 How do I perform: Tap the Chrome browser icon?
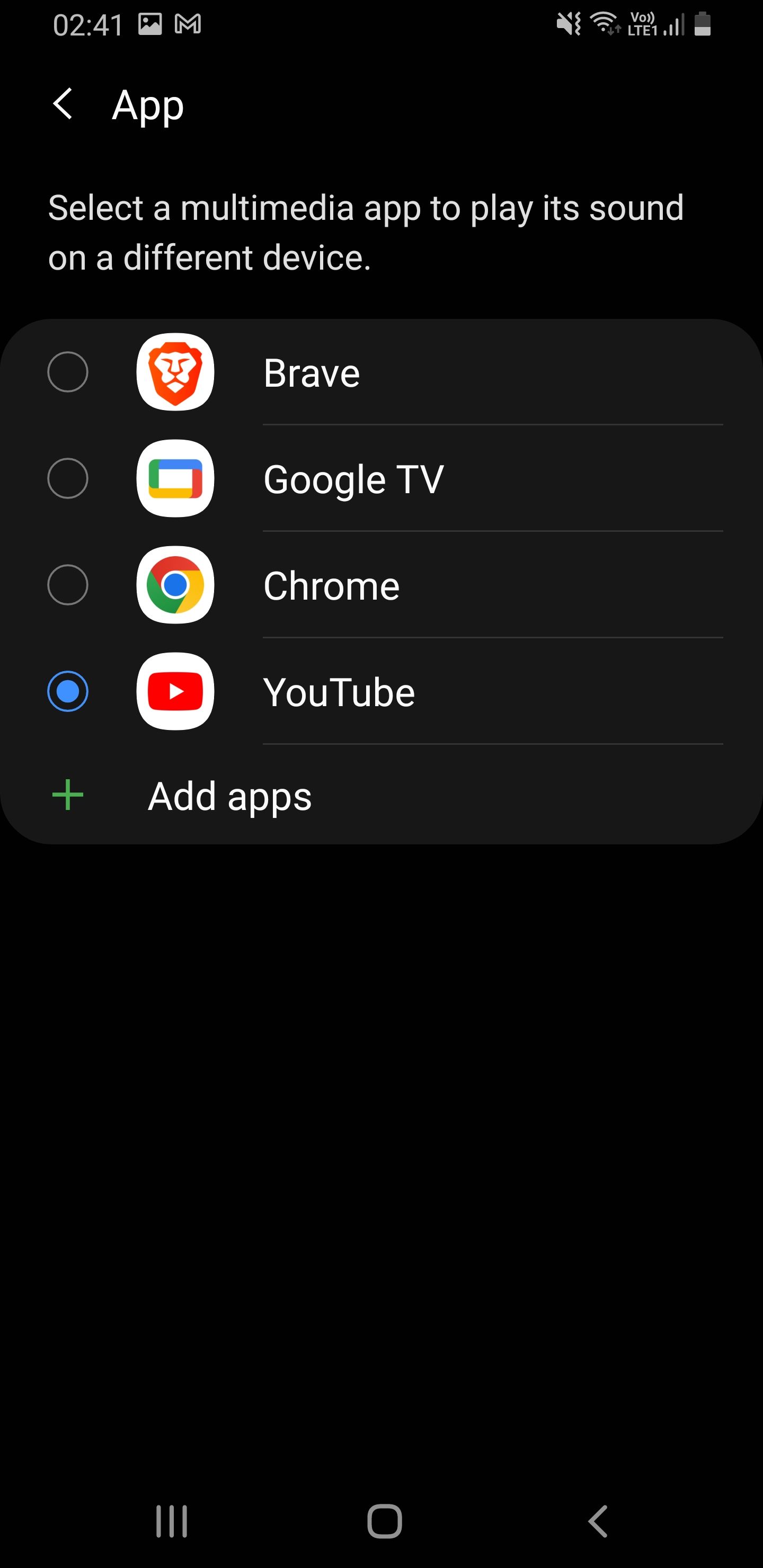click(175, 585)
